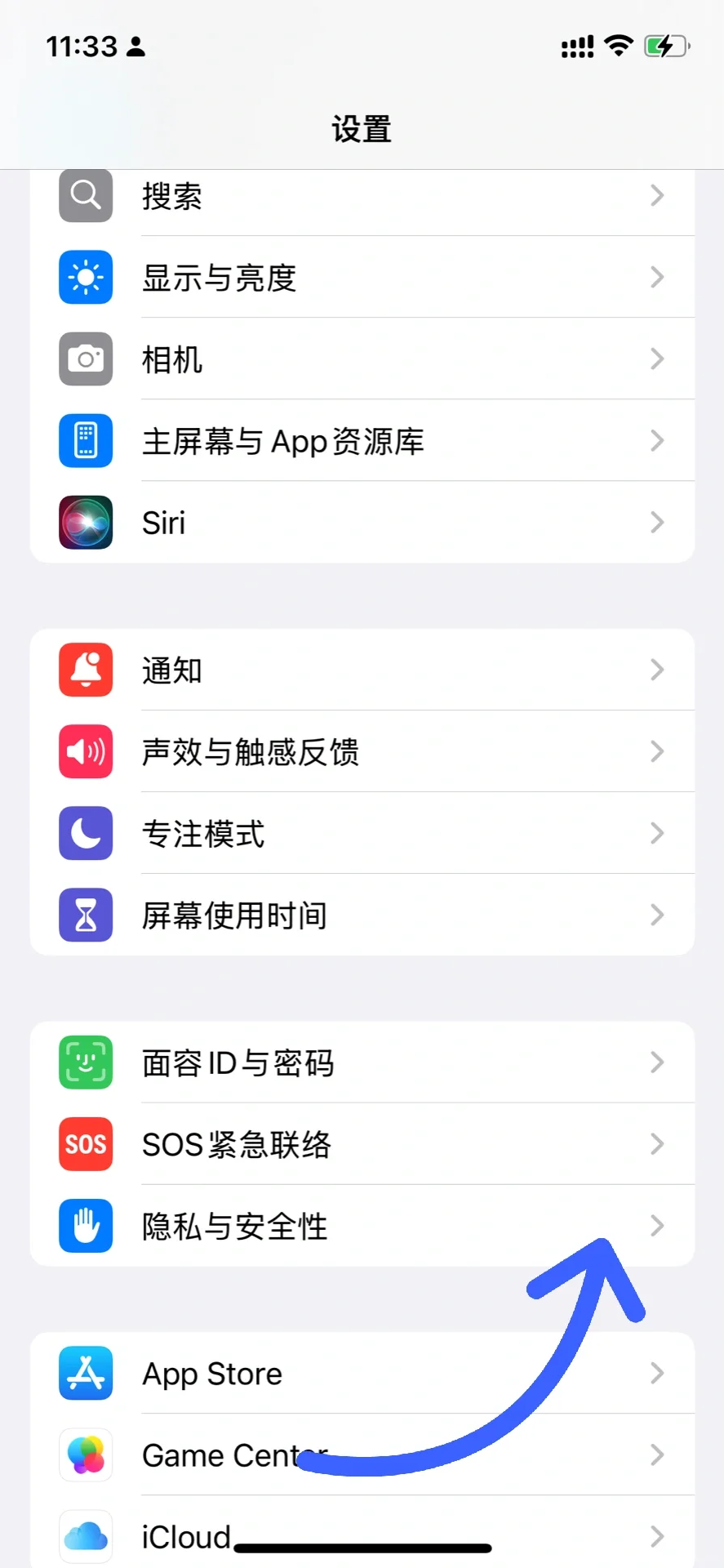Screen dimensions: 724x1568
Task: Open App Store settings
Action: tap(362, 1374)
